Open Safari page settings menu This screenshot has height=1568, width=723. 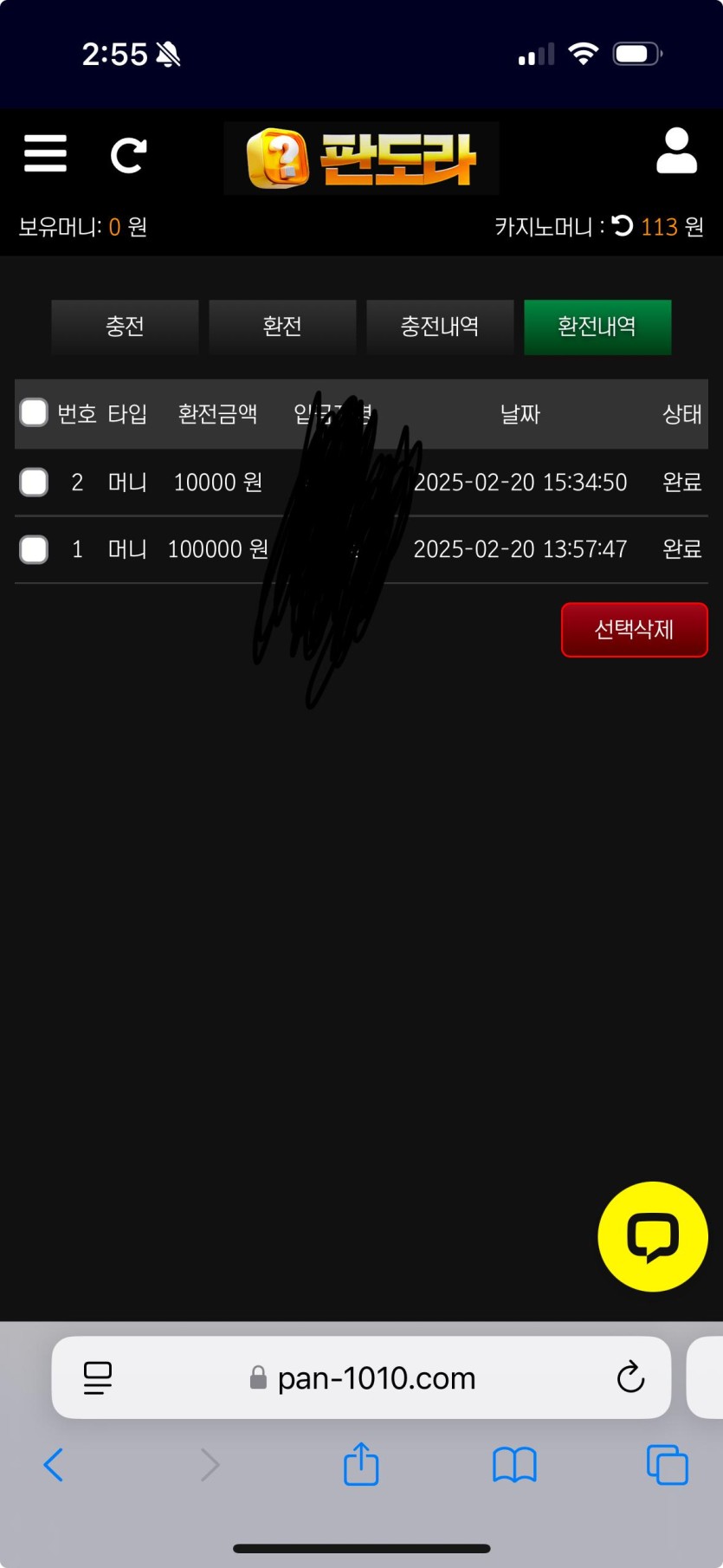click(x=98, y=1377)
